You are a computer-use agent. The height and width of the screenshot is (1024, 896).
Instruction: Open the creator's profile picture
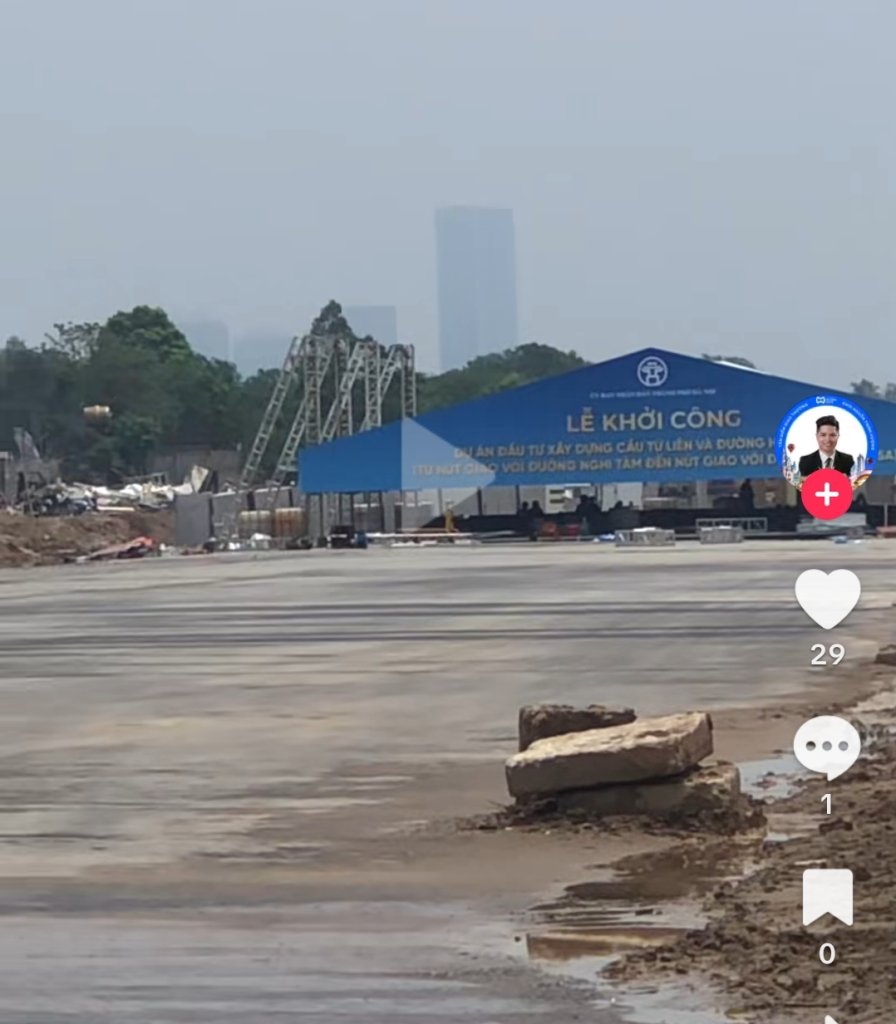[x=826, y=440]
